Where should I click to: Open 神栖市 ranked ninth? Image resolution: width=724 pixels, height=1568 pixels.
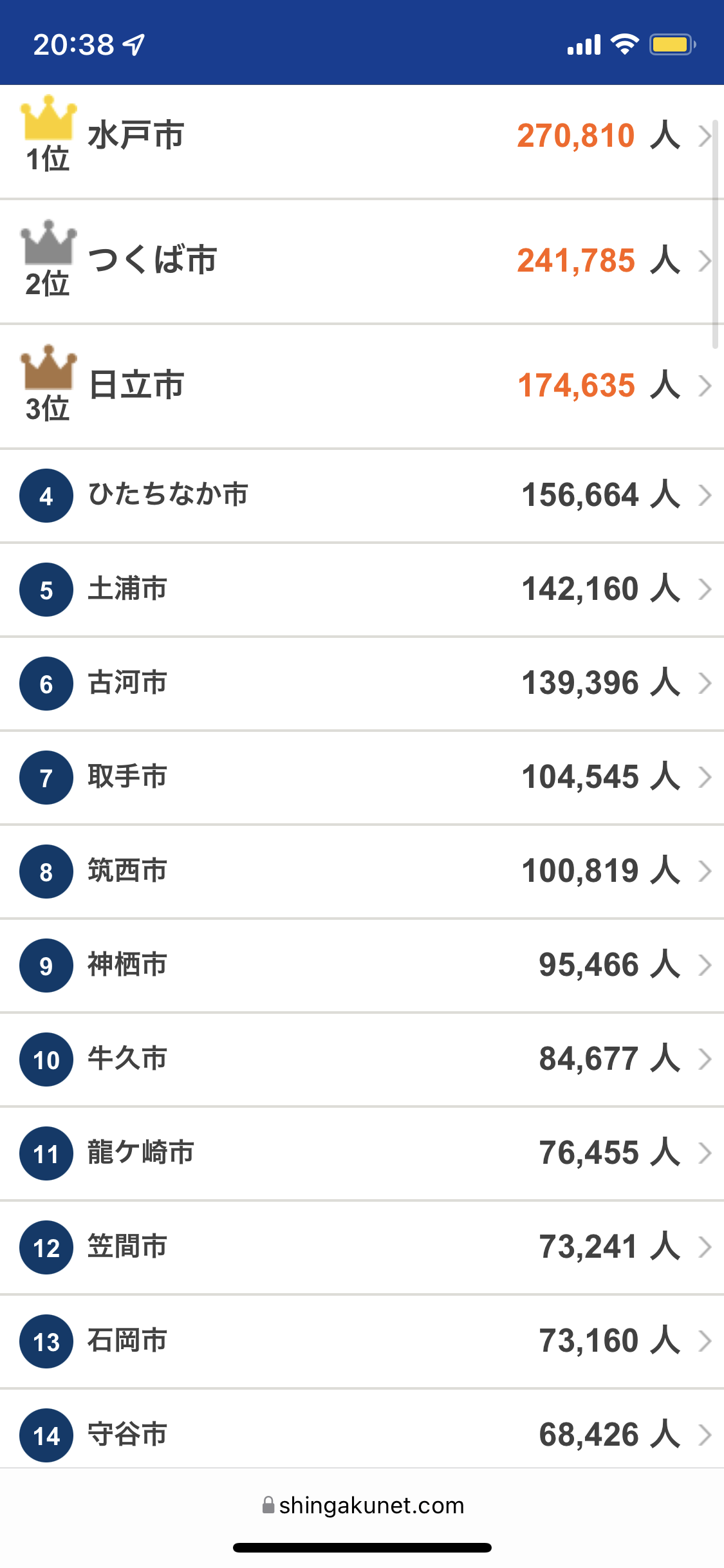[x=362, y=966]
